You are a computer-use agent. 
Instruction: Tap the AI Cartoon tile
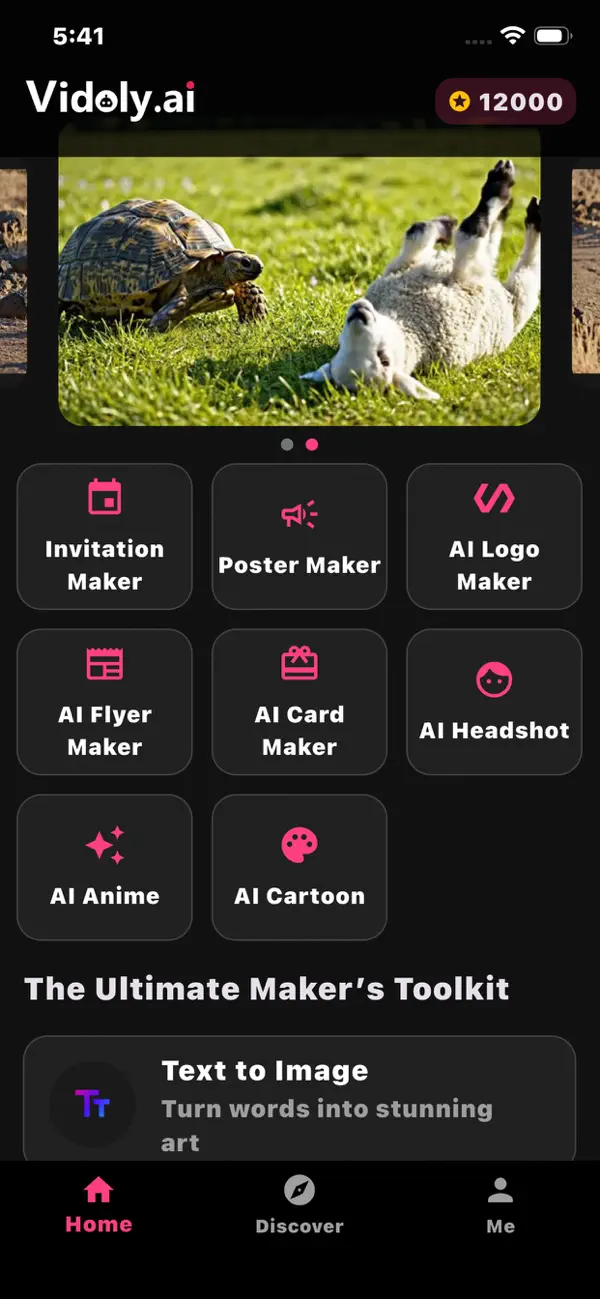(299, 867)
